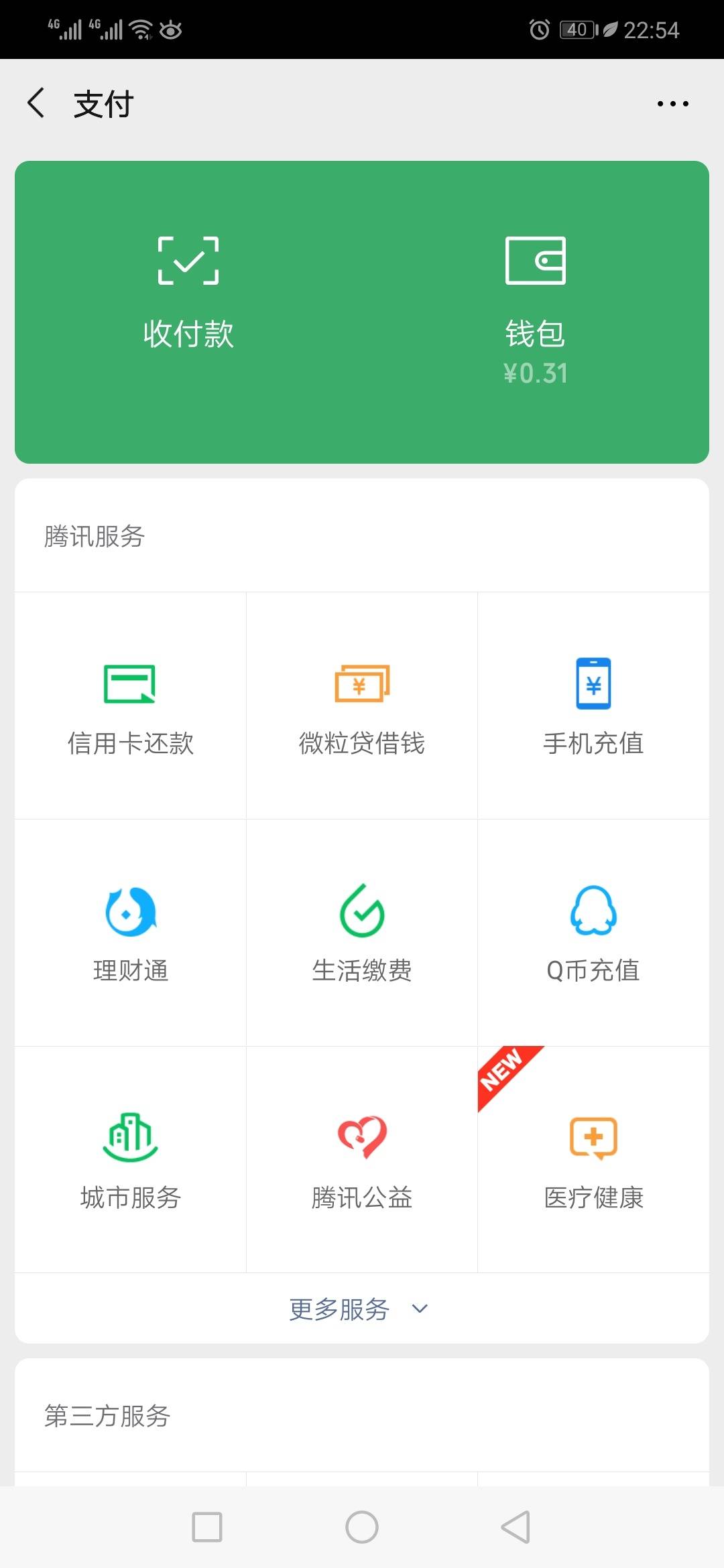View 腾讯公益
The image size is (724, 1568).
pos(362,1160)
